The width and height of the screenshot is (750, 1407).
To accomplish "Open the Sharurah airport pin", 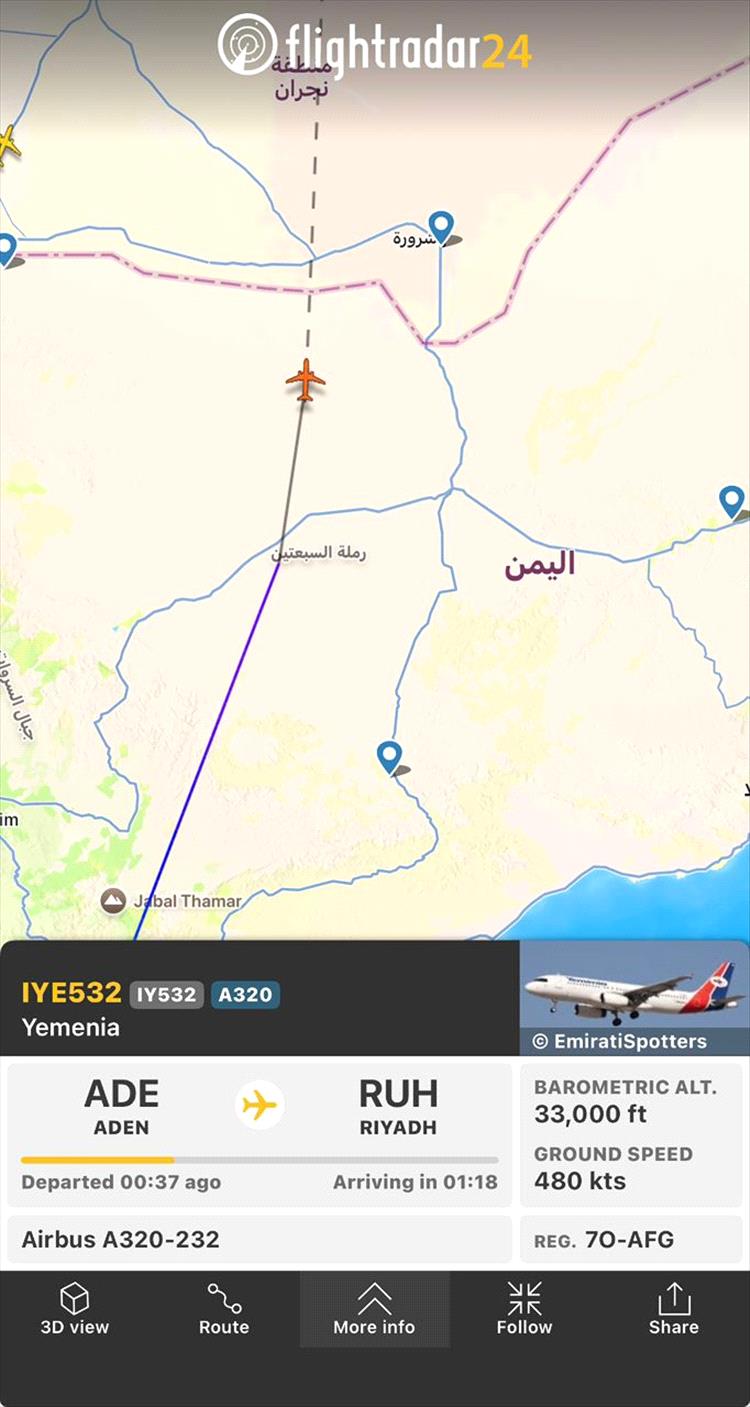I will click(441, 227).
